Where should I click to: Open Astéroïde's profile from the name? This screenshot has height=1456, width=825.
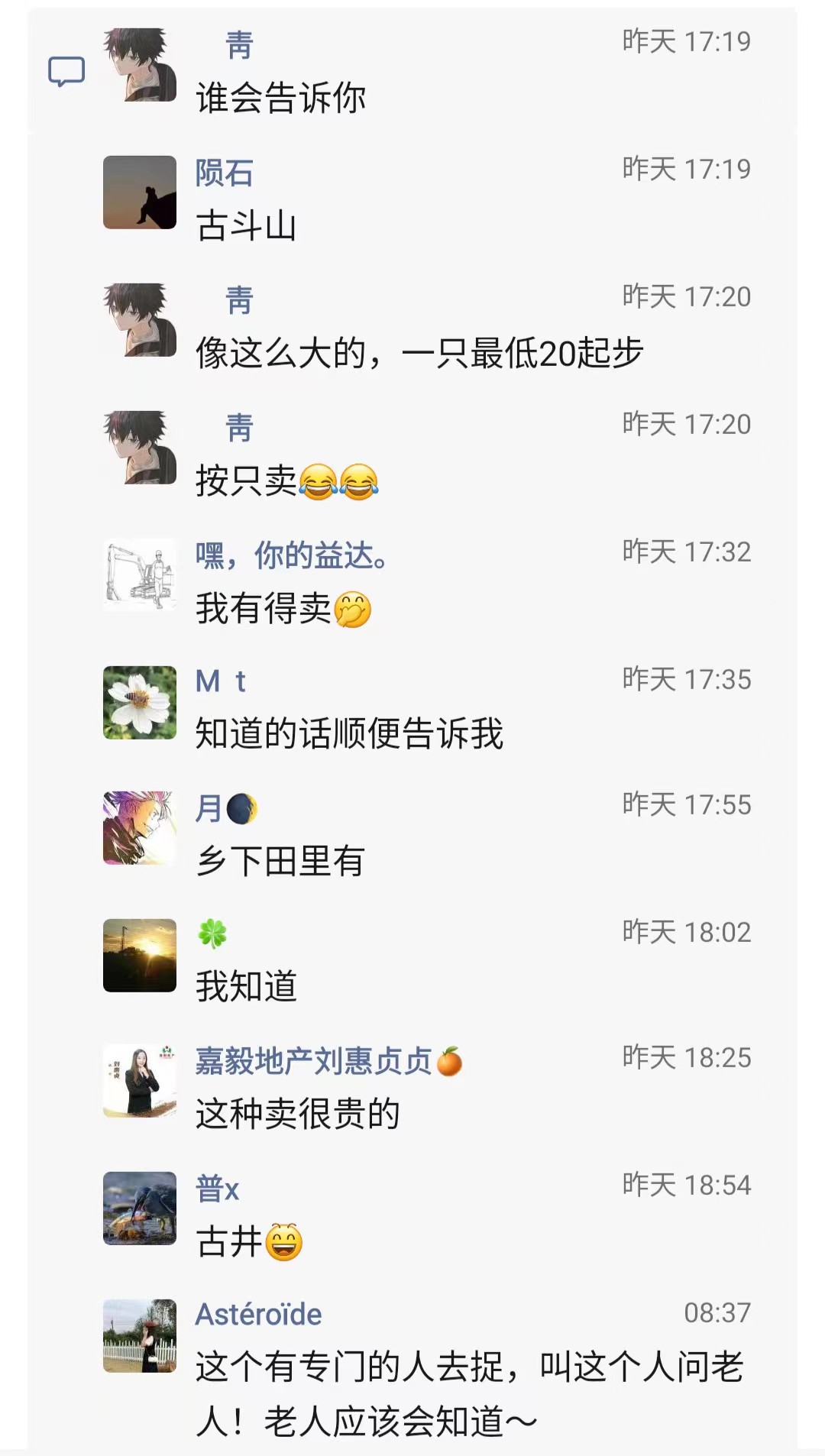258,1314
